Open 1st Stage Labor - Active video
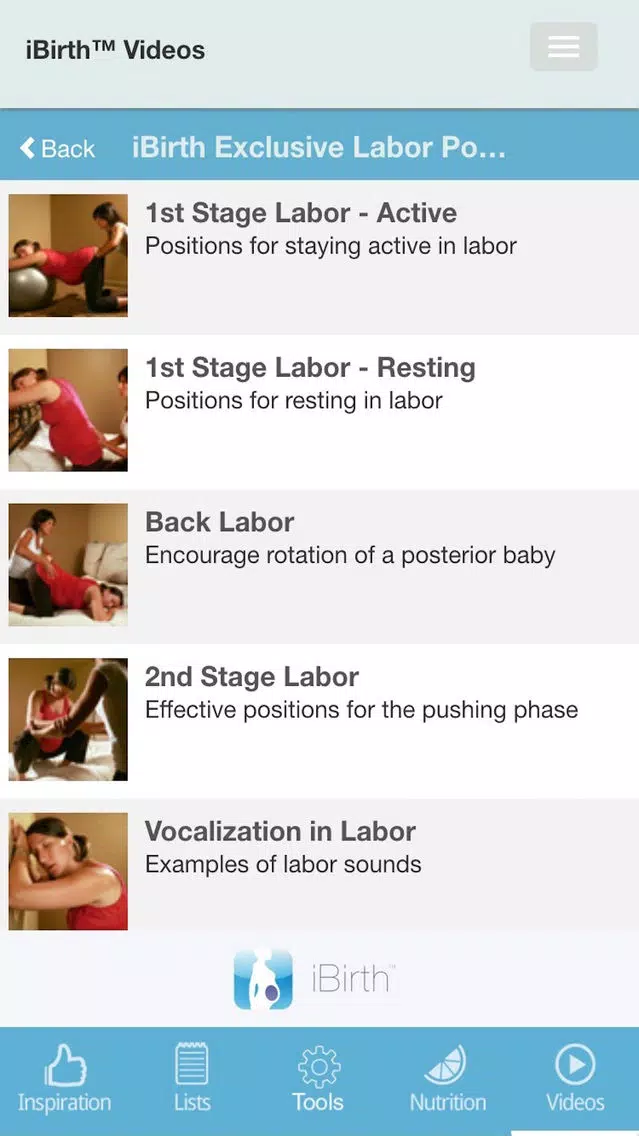639x1136 pixels. click(320, 256)
